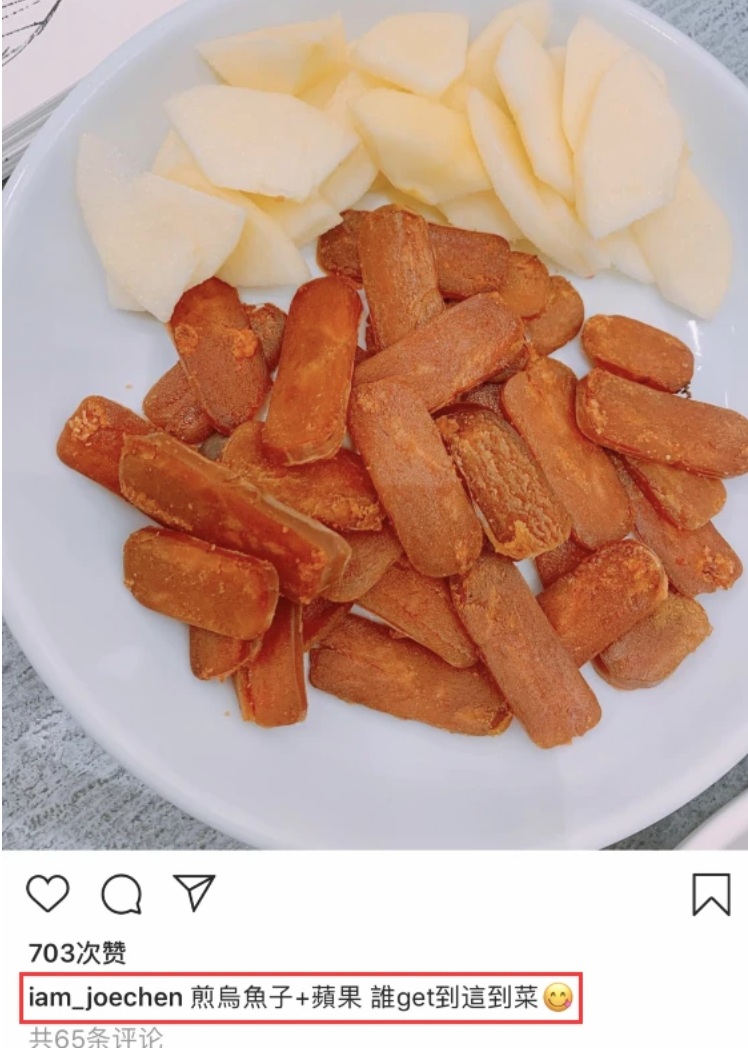Open the list of 703 likes
This screenshot has width=748, height=1052.
pyautogui.click(x=78, y=952)
